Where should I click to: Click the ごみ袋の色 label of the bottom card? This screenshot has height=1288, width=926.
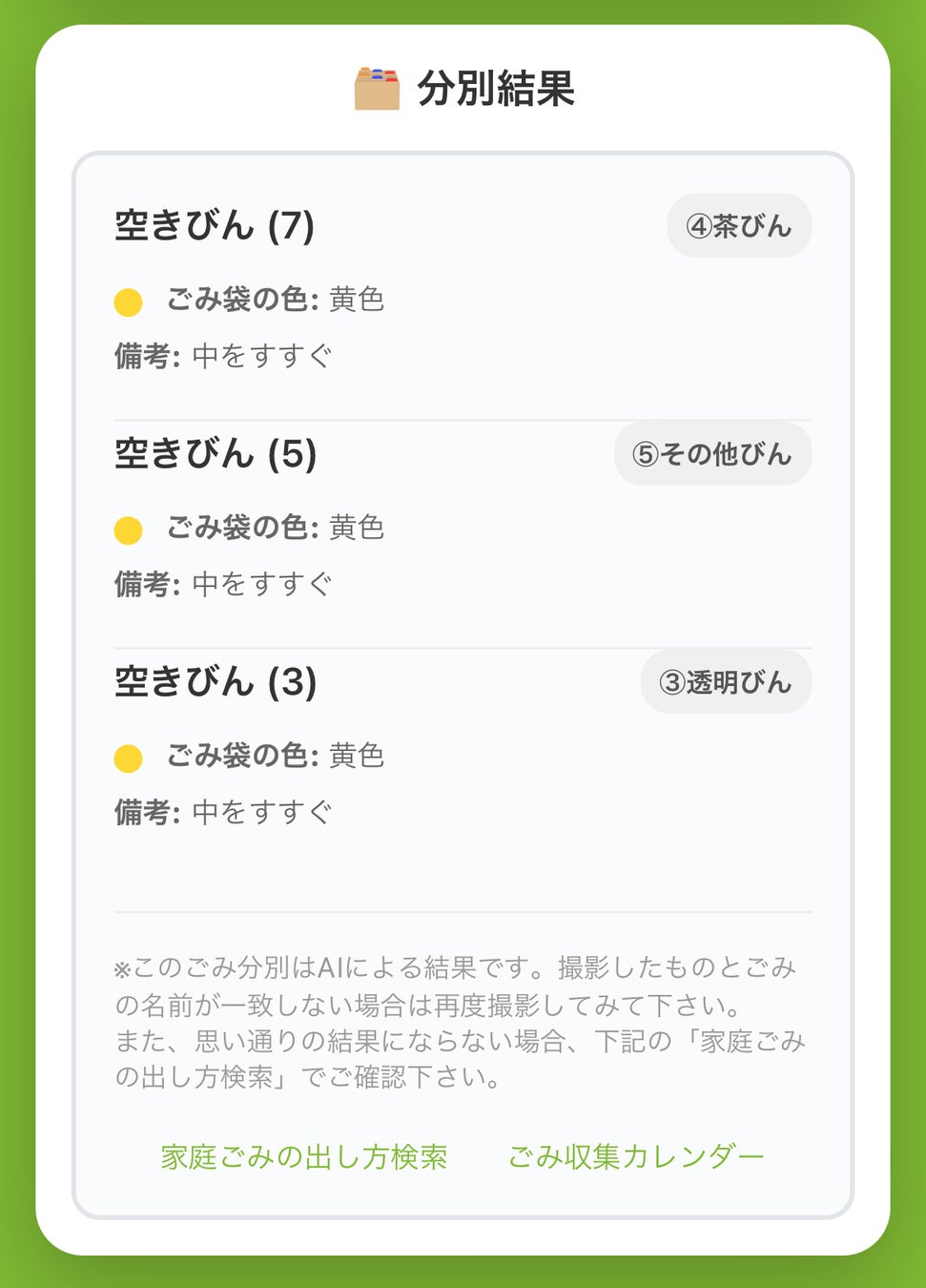click(x=238, y=757)
